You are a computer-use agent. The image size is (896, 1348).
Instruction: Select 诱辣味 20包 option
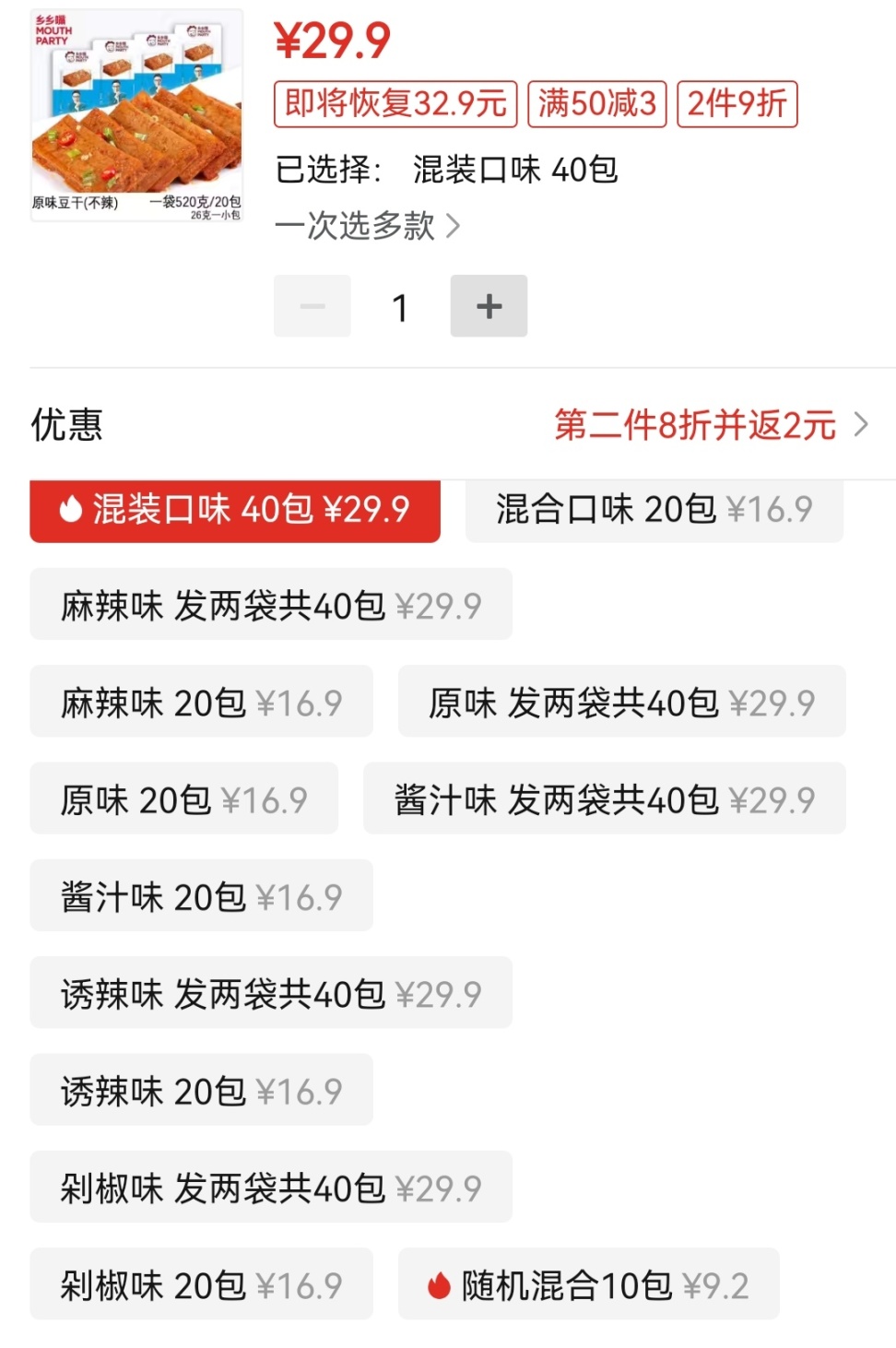201,1091
